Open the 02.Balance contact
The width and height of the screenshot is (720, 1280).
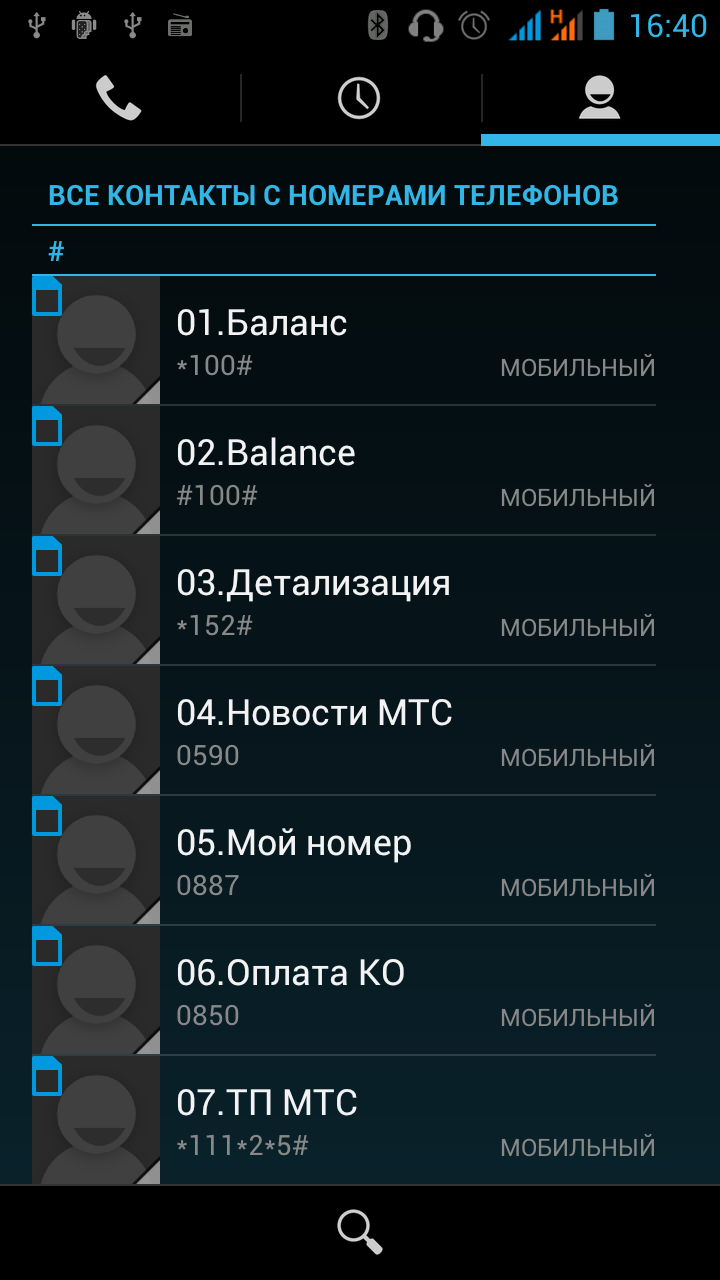click(x=407, y=471)
